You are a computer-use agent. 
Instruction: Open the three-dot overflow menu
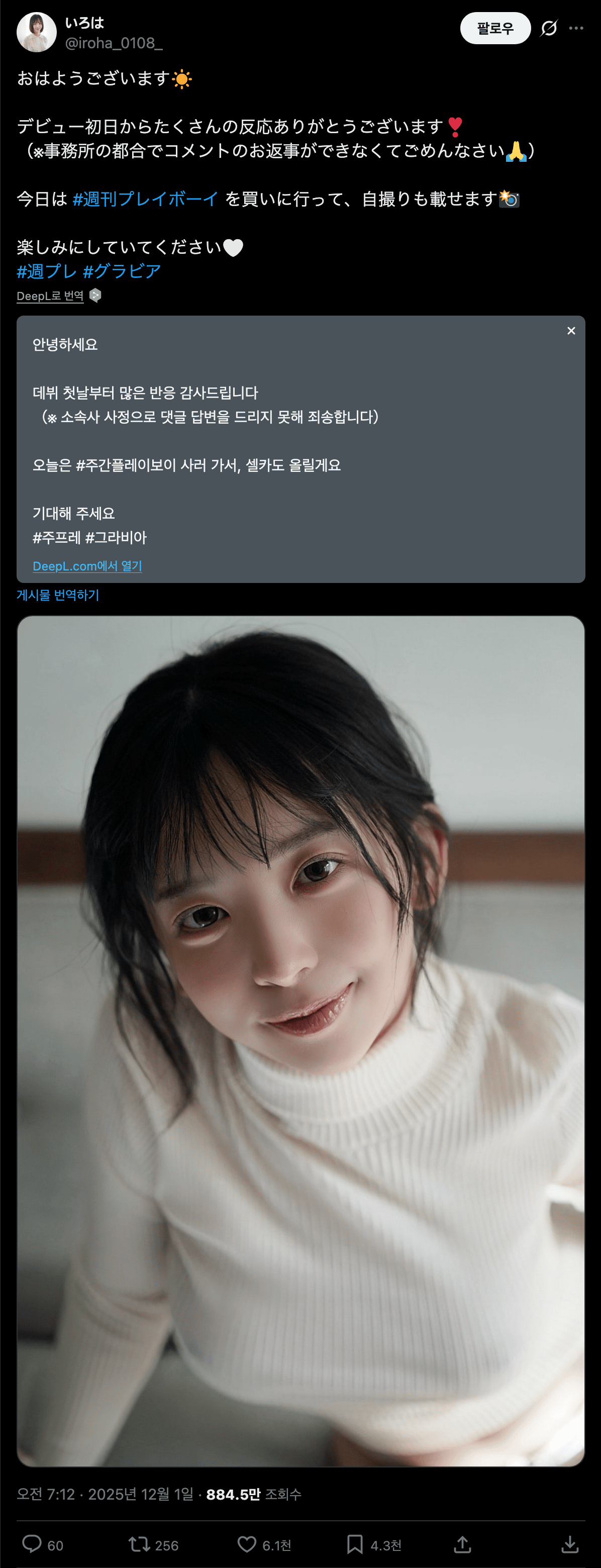point(575,29)
